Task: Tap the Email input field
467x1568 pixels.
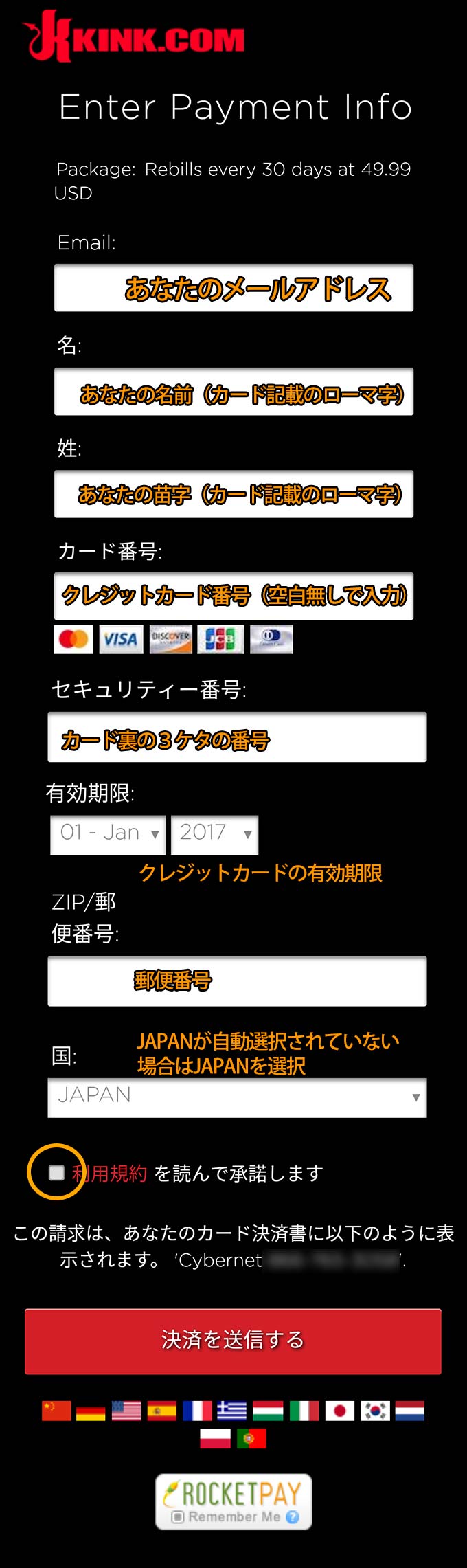Action: tap(233, 288)
